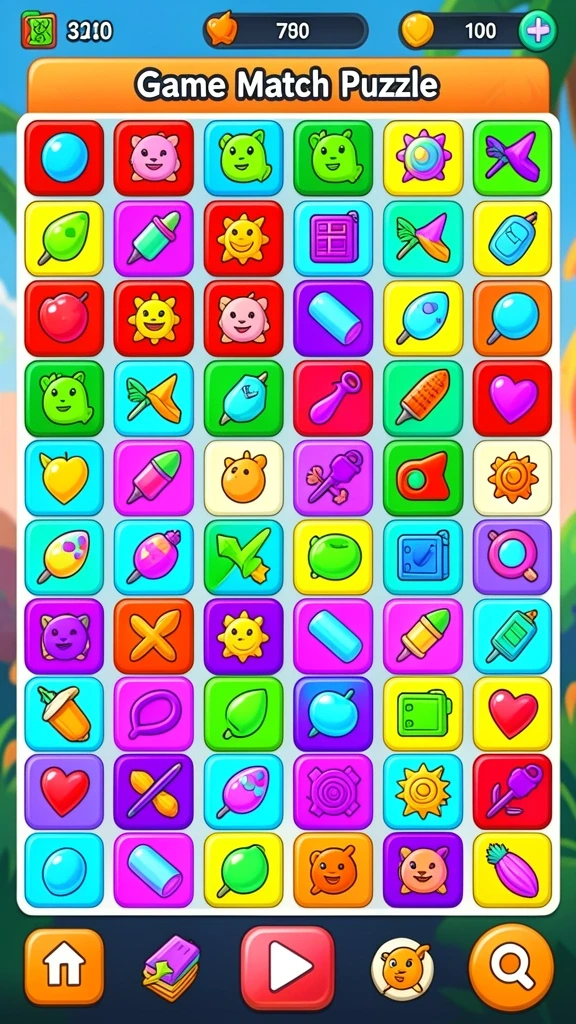Open the orange character avatar at the bottom
The height and width of the screenshot is (1024, 576).
pos(403,968)
